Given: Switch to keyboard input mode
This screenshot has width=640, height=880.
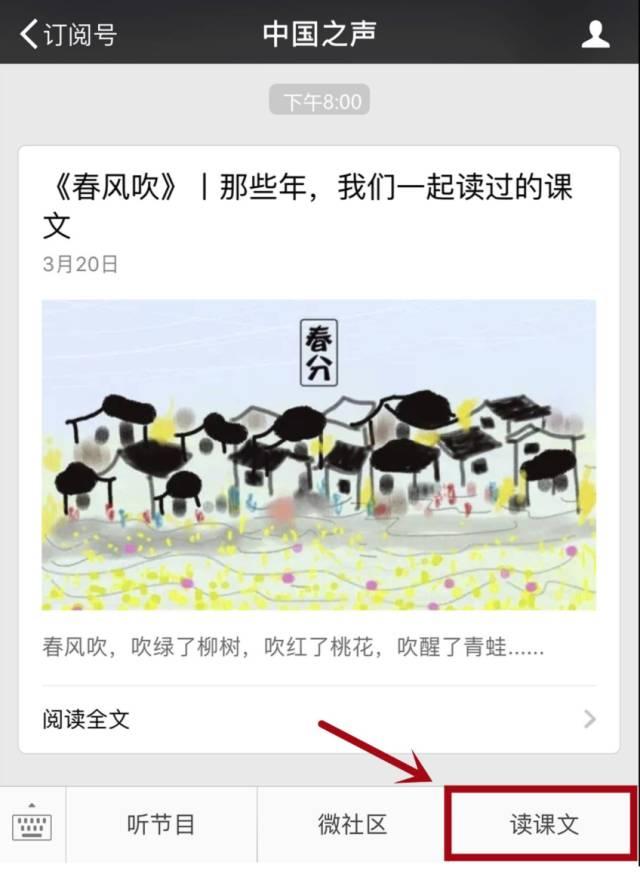Looking at the screenshot, I should point(32,824).
